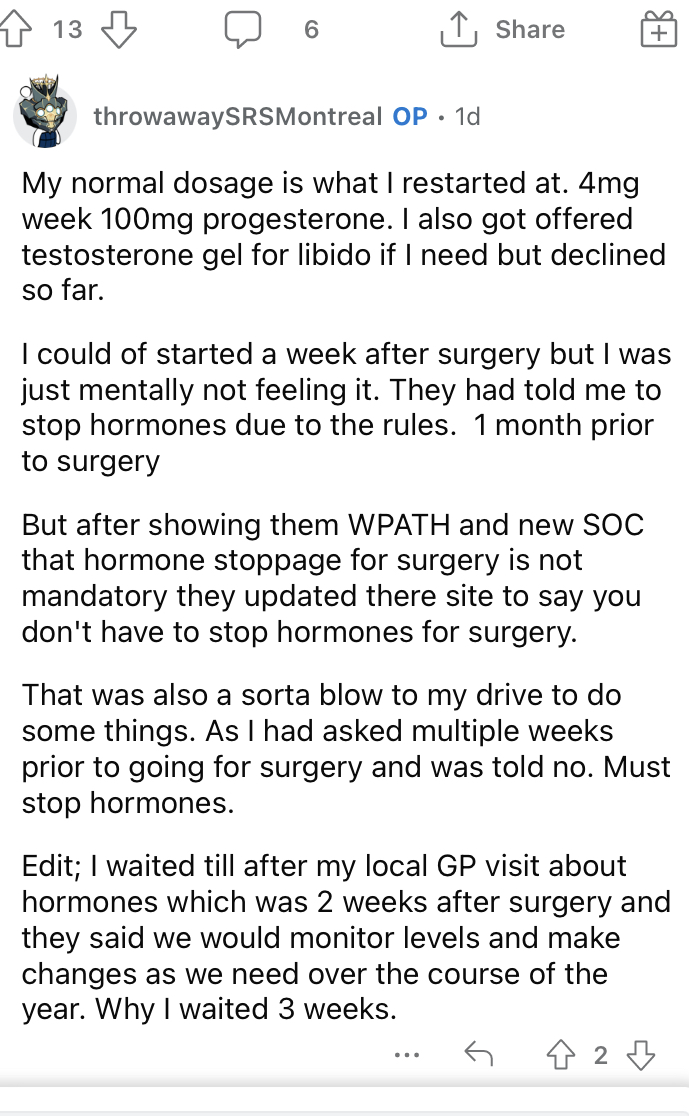Upvote the comment with 2 votes
The image size is (689, 1116).
(x=561, y=1055)
